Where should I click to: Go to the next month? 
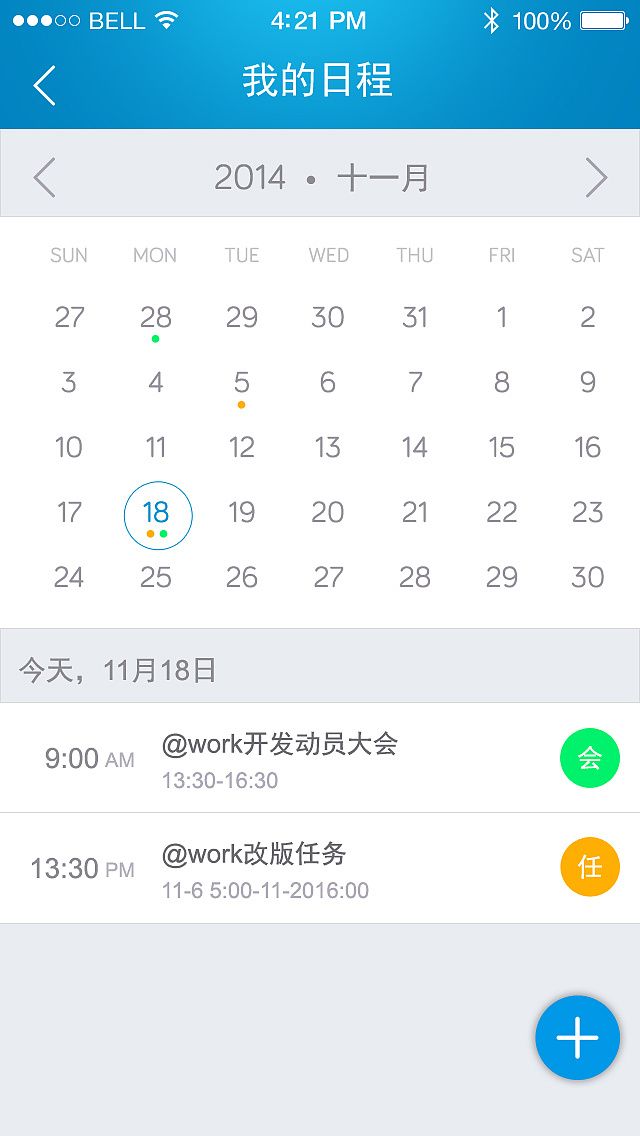596,178
